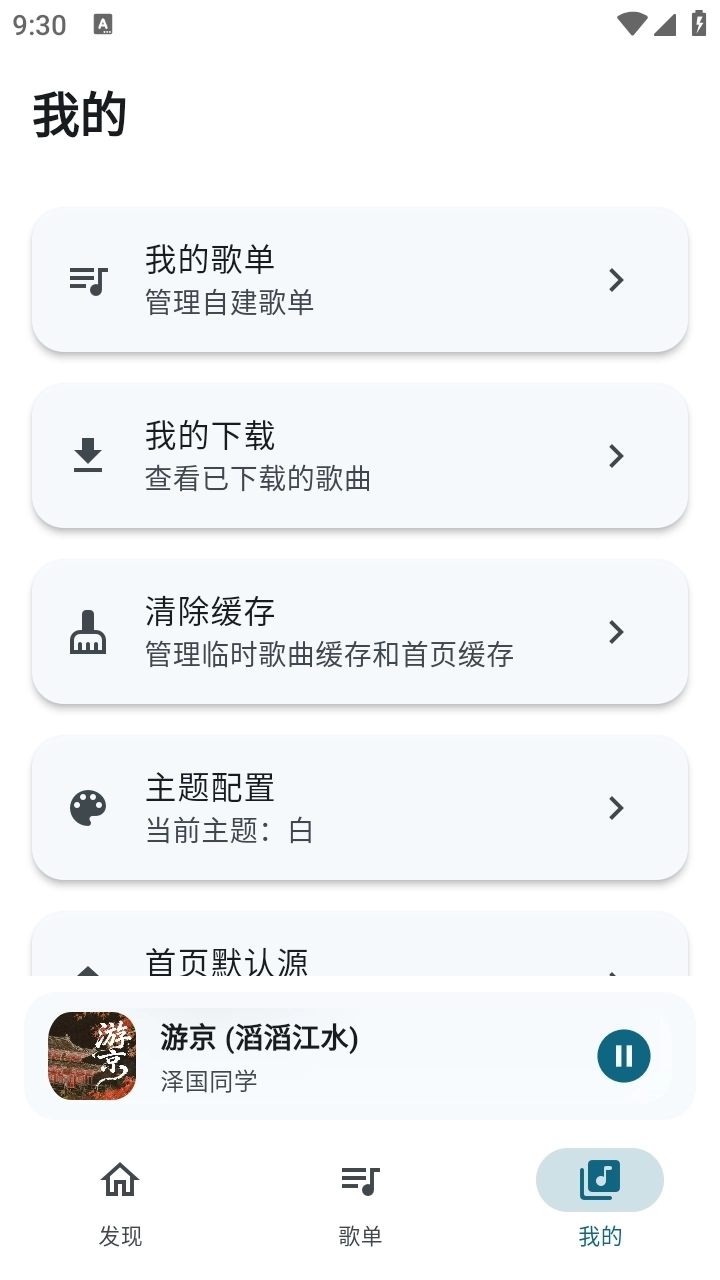
Task: Select the 发现 home icon in bottom navigation
Action: [x=120, y=1180]
